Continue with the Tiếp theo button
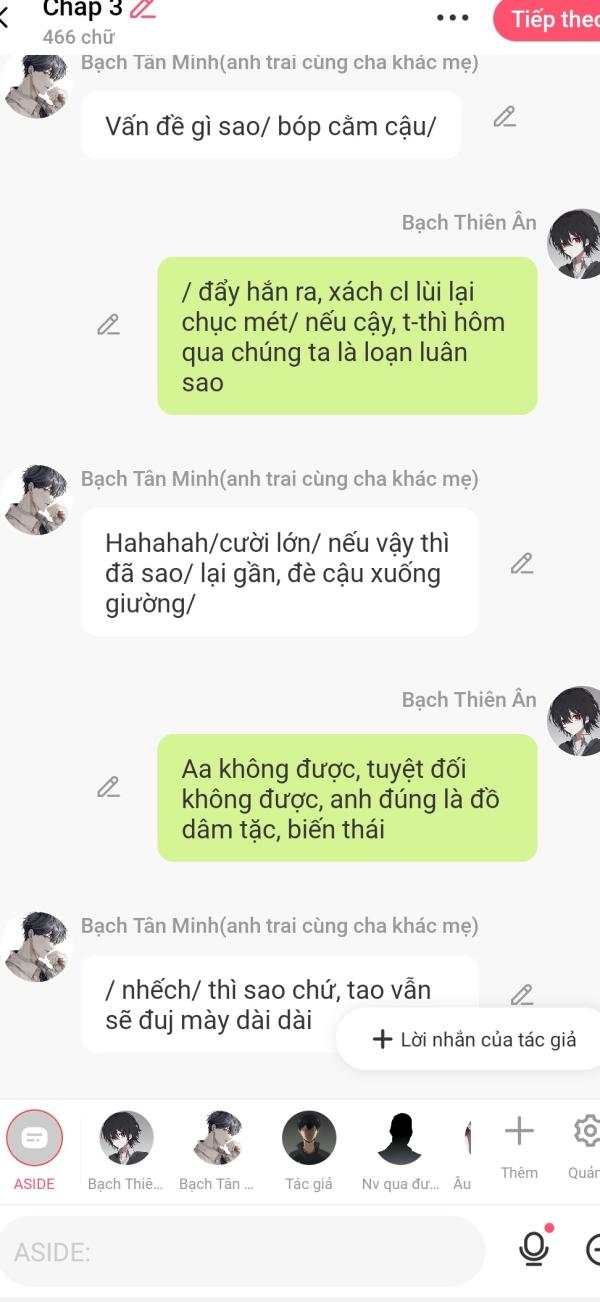The height and width of the screenshot is (1302, 600). pyautogui.click(x=548, y=18)
